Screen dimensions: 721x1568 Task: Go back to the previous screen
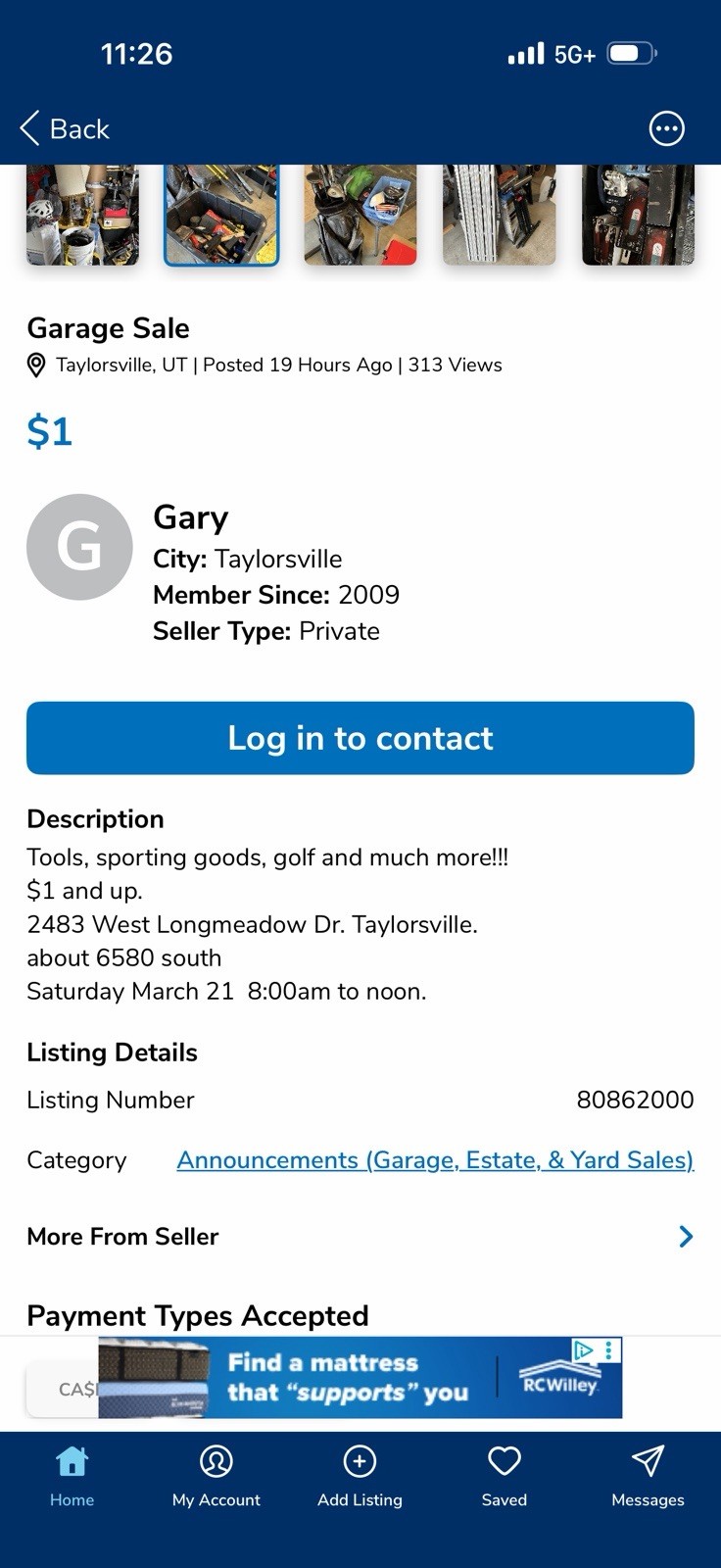pos(65,128)
